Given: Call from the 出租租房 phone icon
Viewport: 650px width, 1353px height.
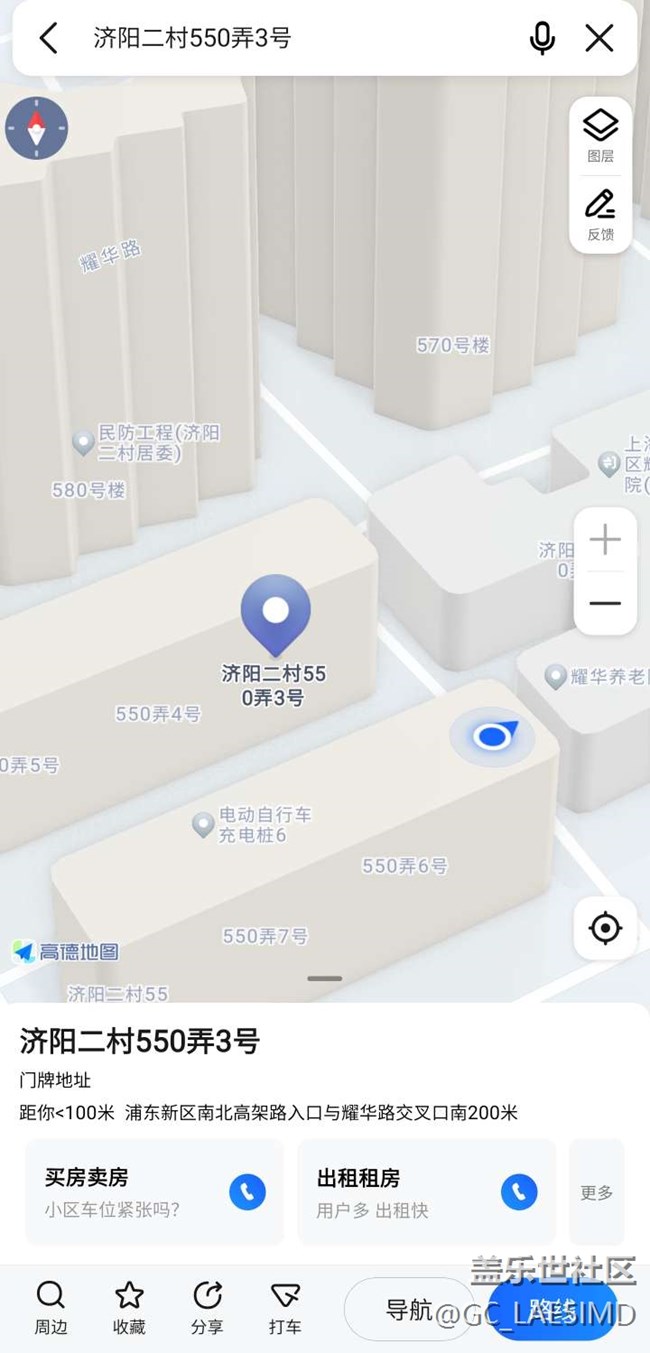Looking at the screenshot, I should point(519,1191).
